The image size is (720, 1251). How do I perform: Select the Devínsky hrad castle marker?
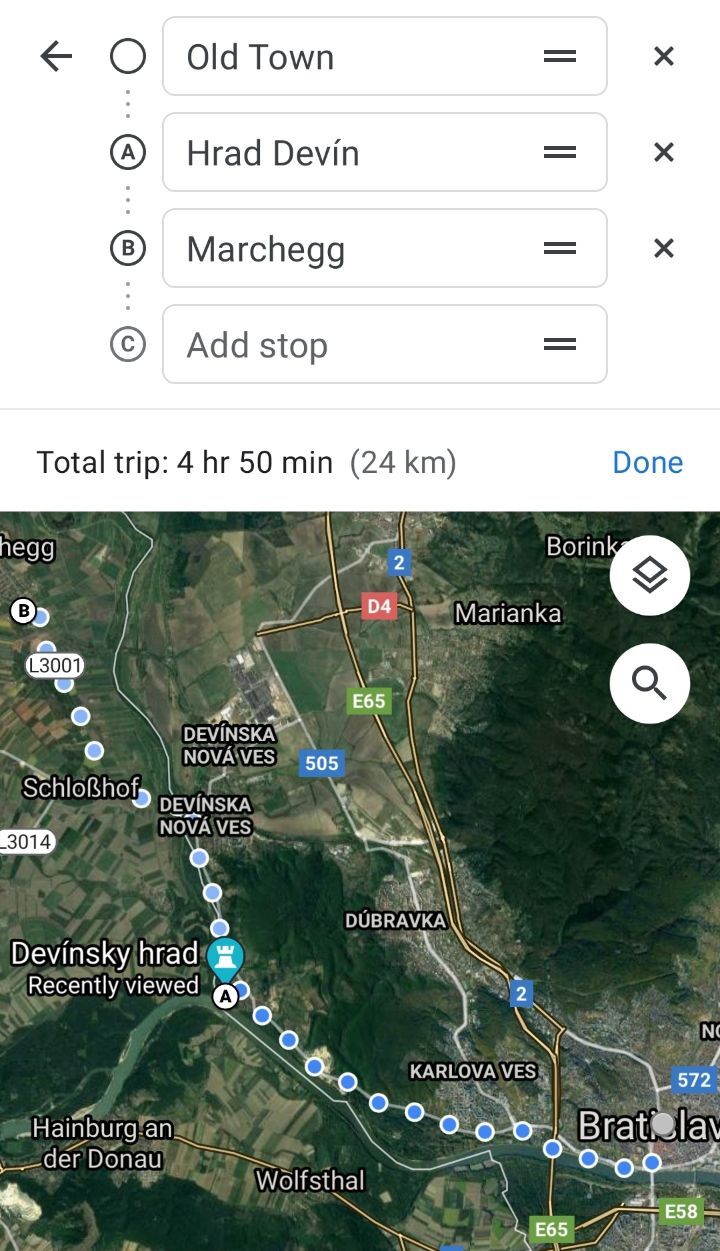[x=225, y=958]
